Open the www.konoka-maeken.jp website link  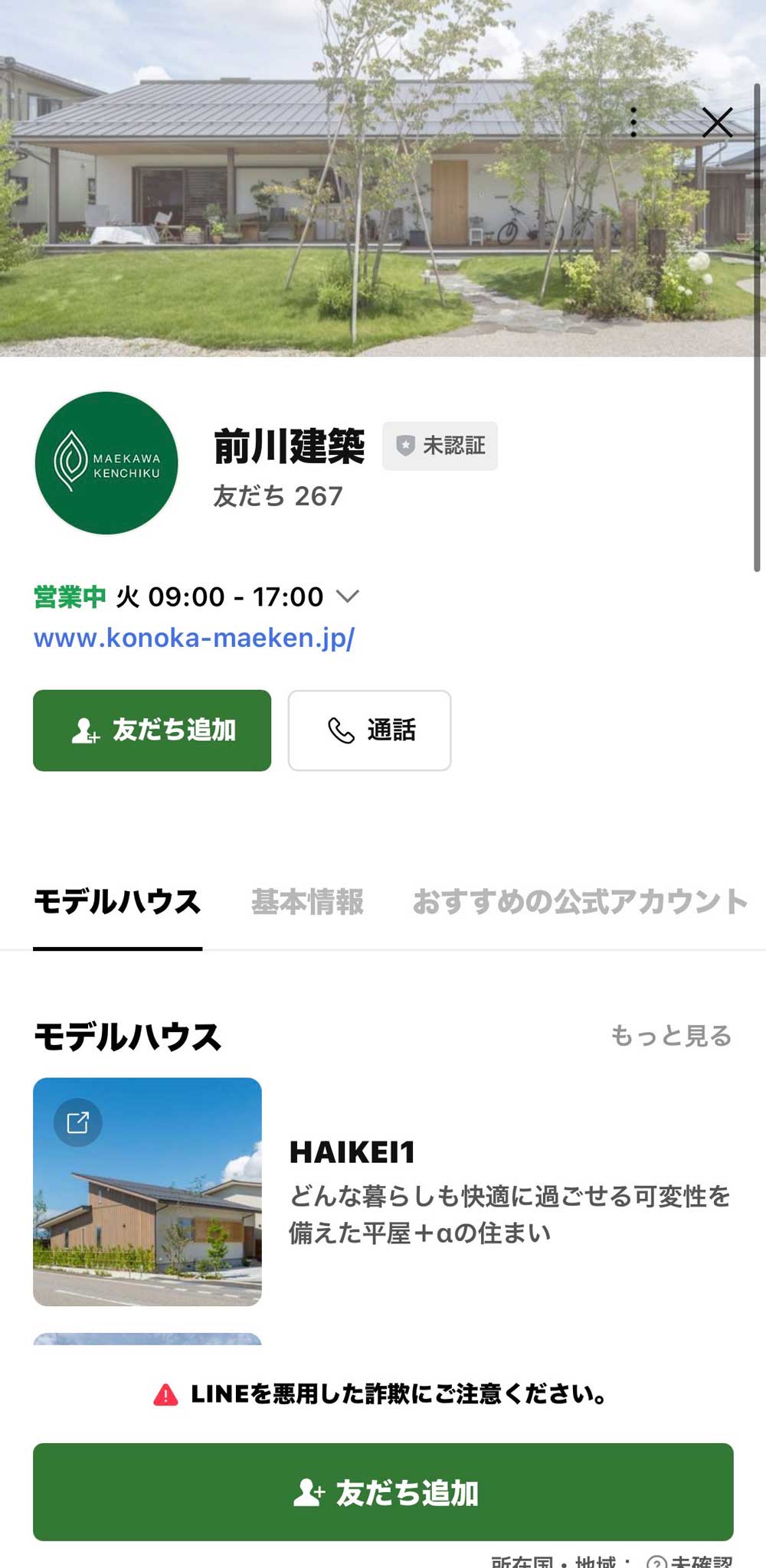coord(194,638)
